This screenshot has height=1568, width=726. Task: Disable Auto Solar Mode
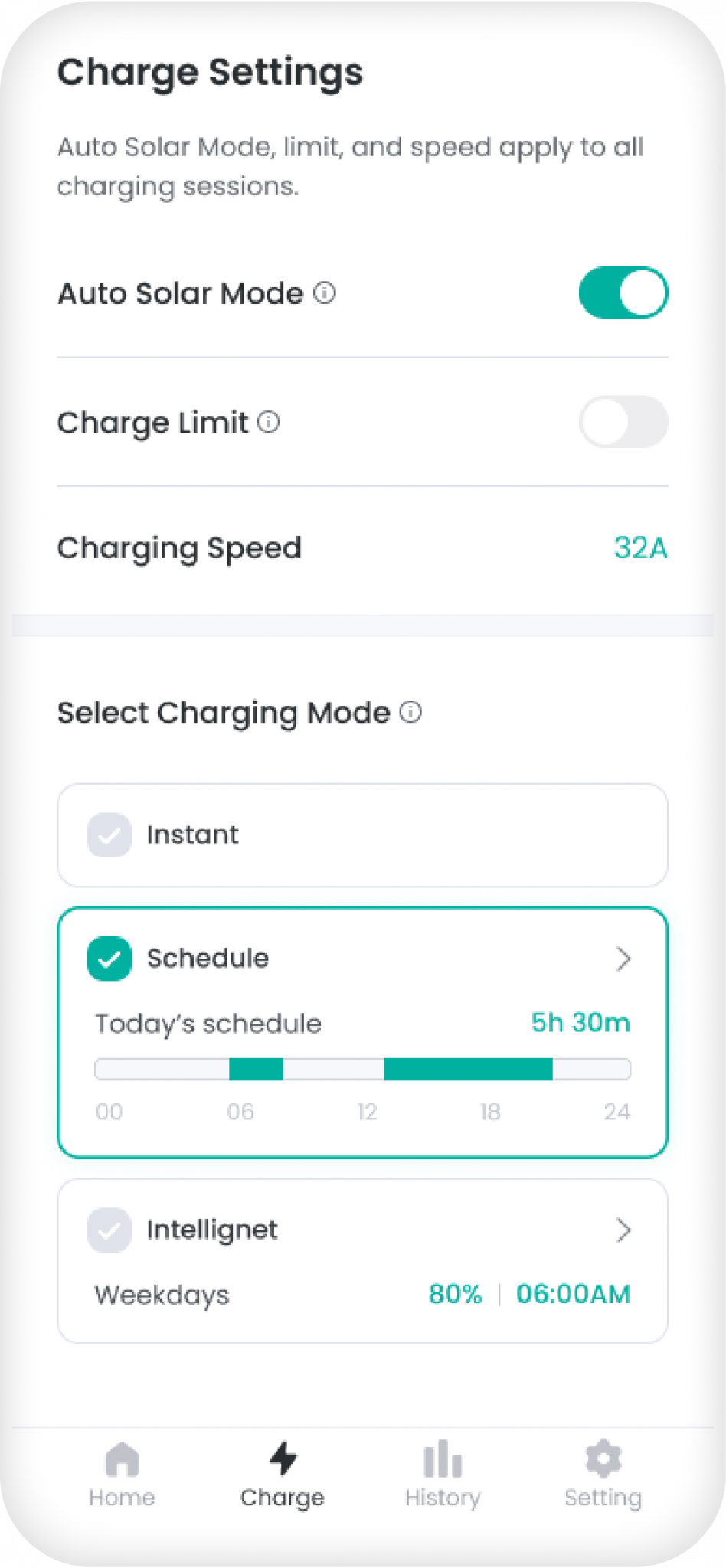click(x=623, y=292)
